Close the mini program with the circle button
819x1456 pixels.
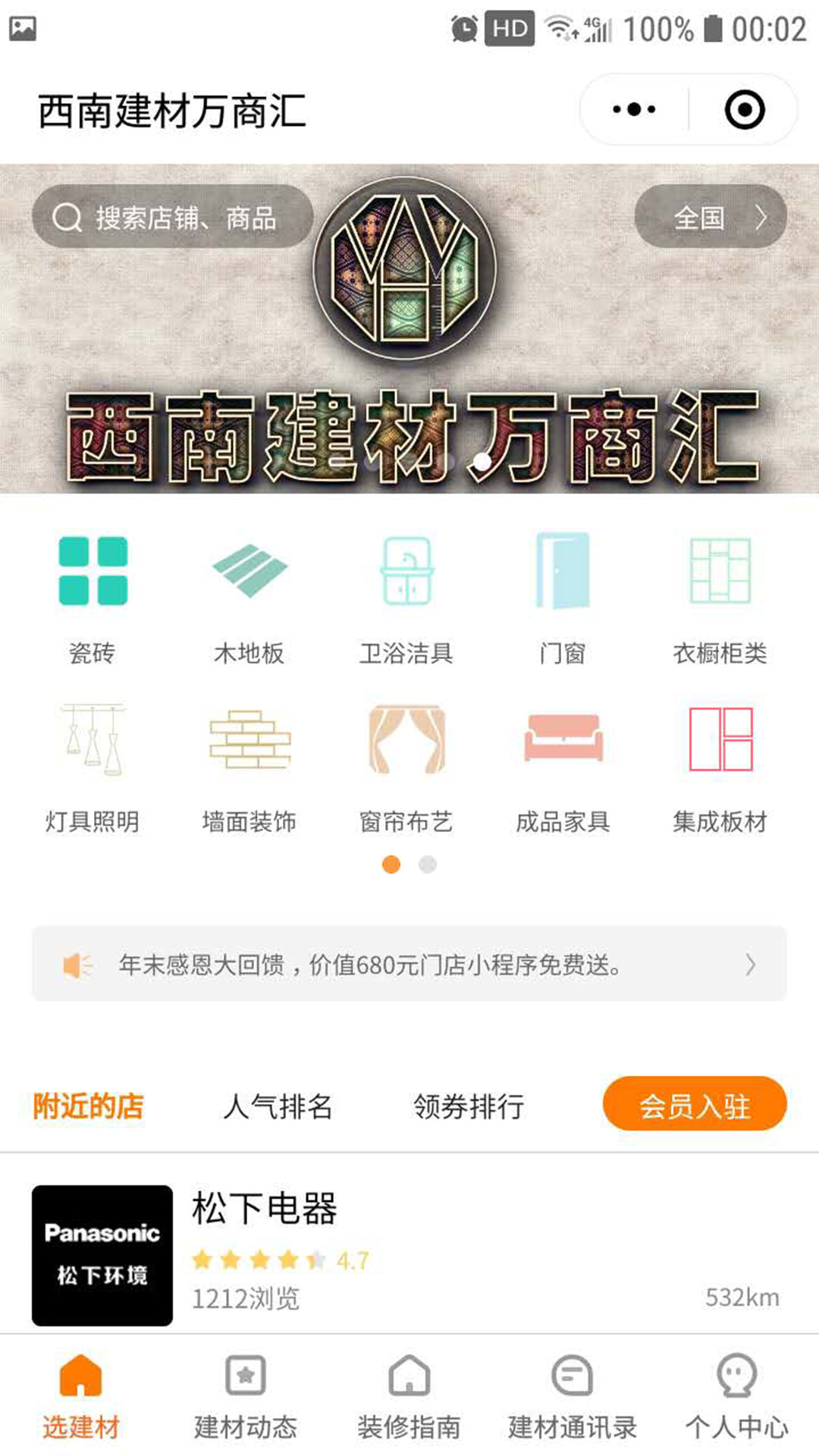(744, 110)
